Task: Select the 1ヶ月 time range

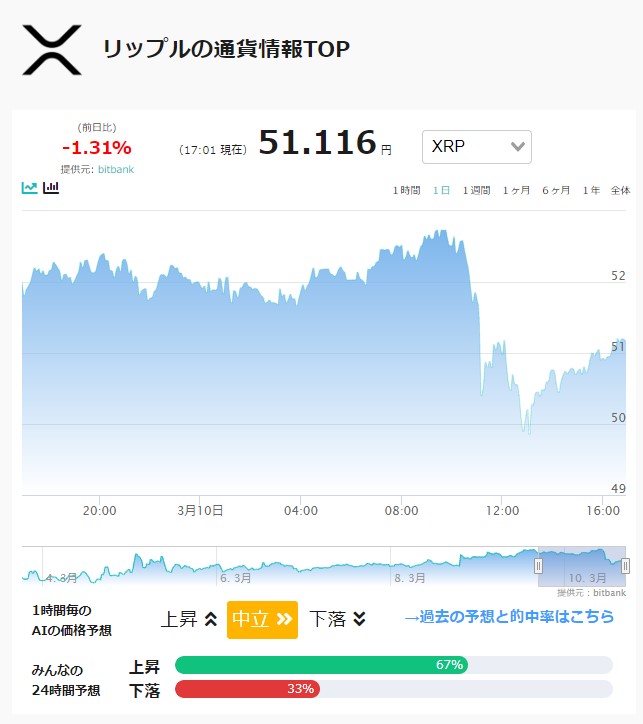Action: tap(516, 190)
